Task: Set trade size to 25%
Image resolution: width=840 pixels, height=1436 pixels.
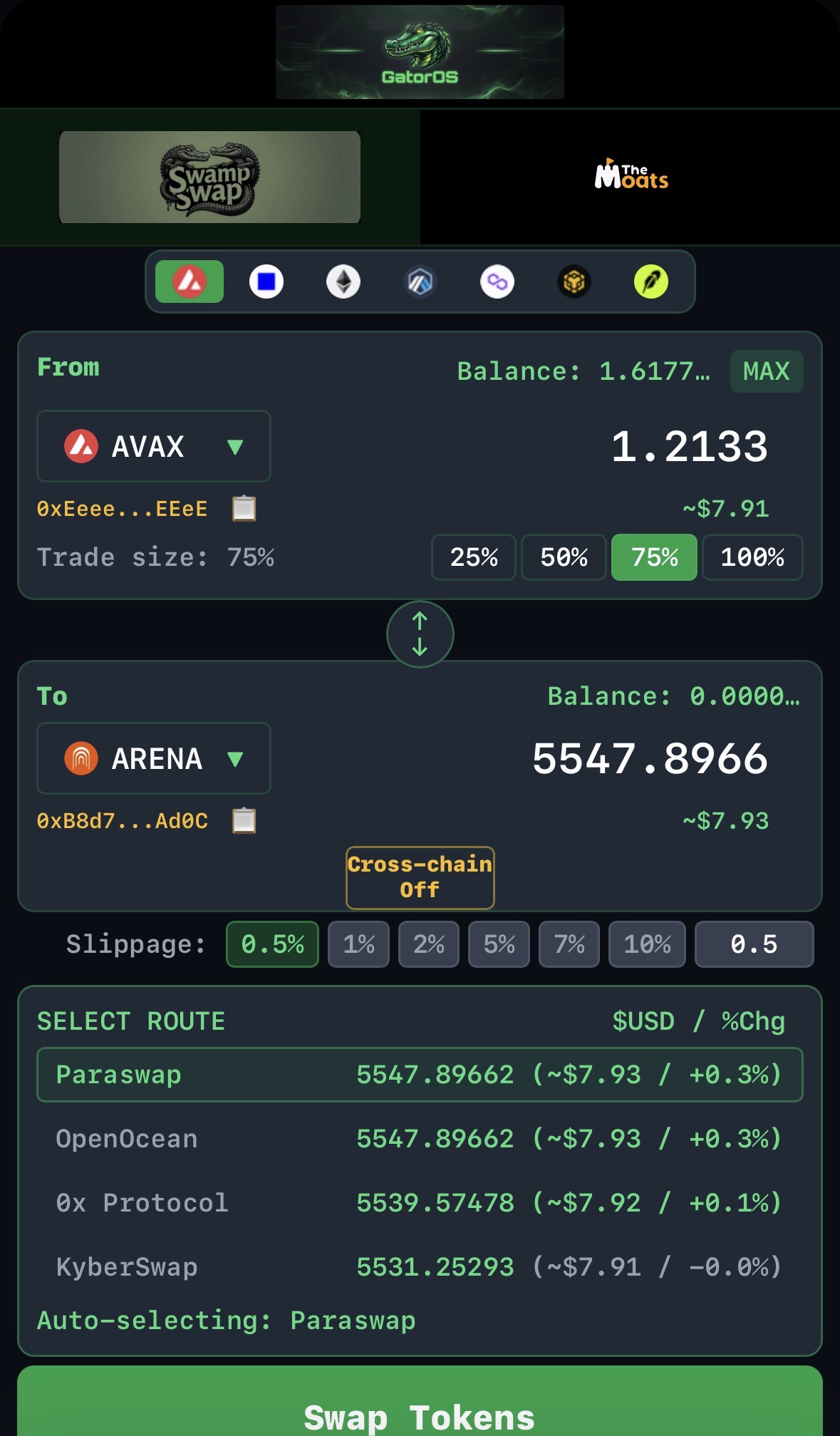Action: [x=474, y=557]
